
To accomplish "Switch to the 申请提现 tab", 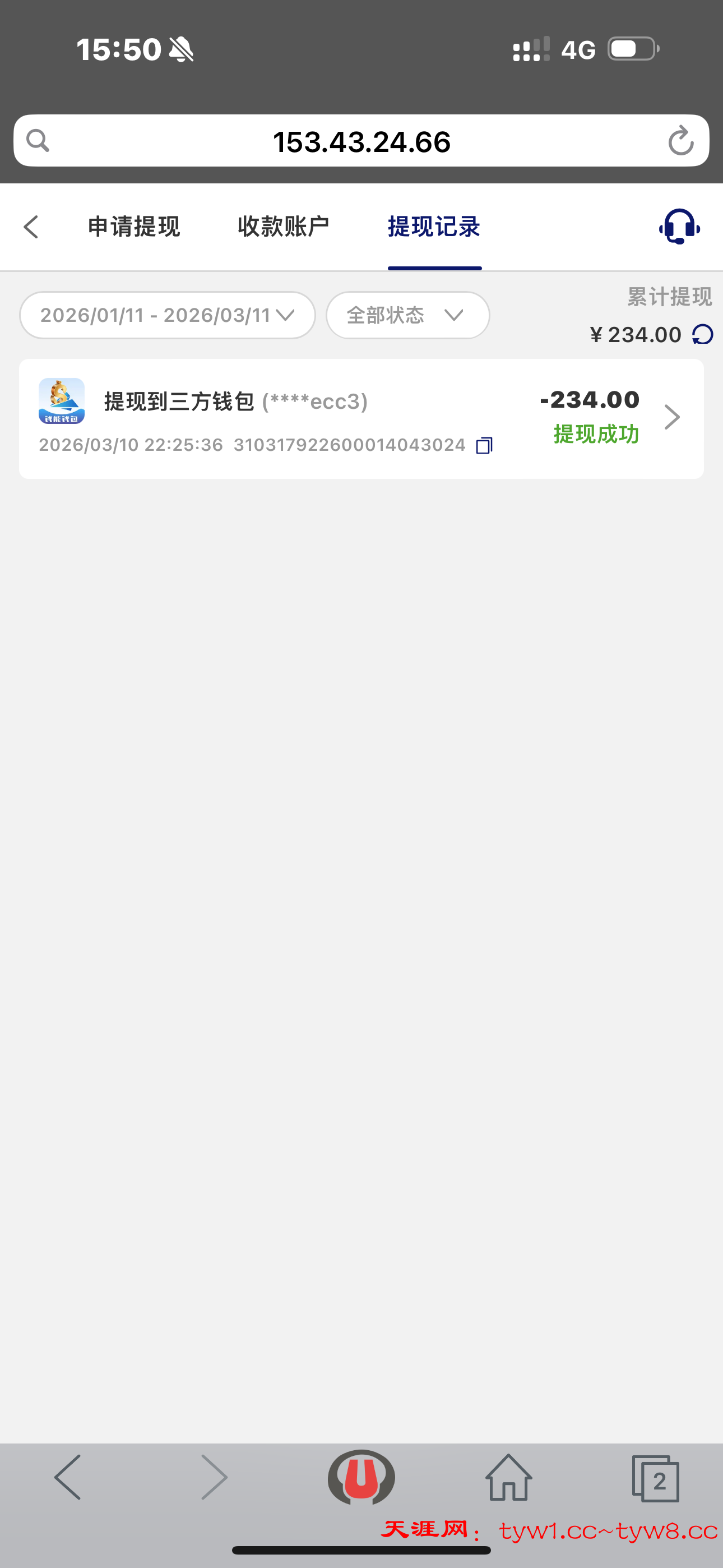I will pos(134,227).
